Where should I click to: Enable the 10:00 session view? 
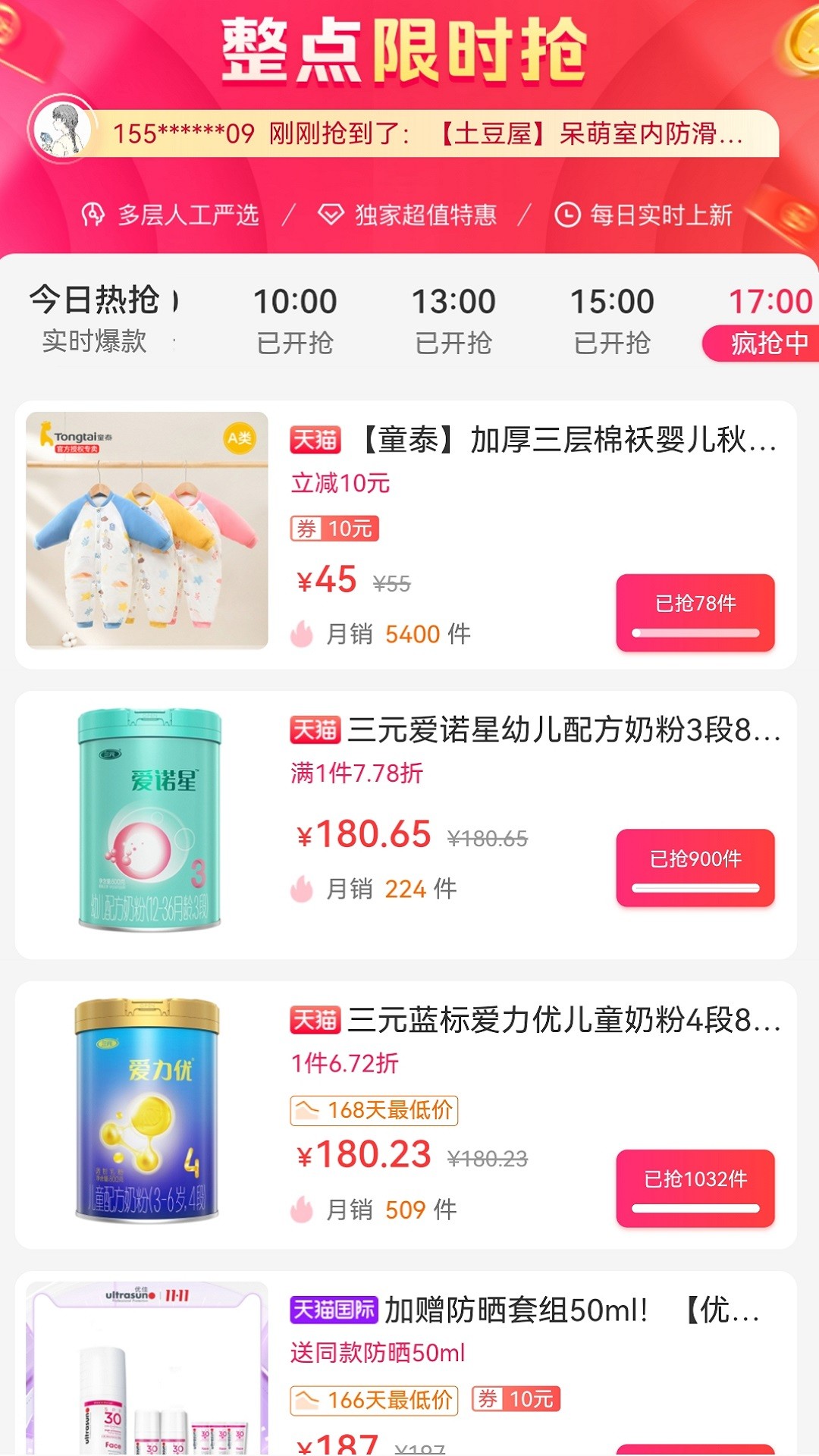pos(293,318)
